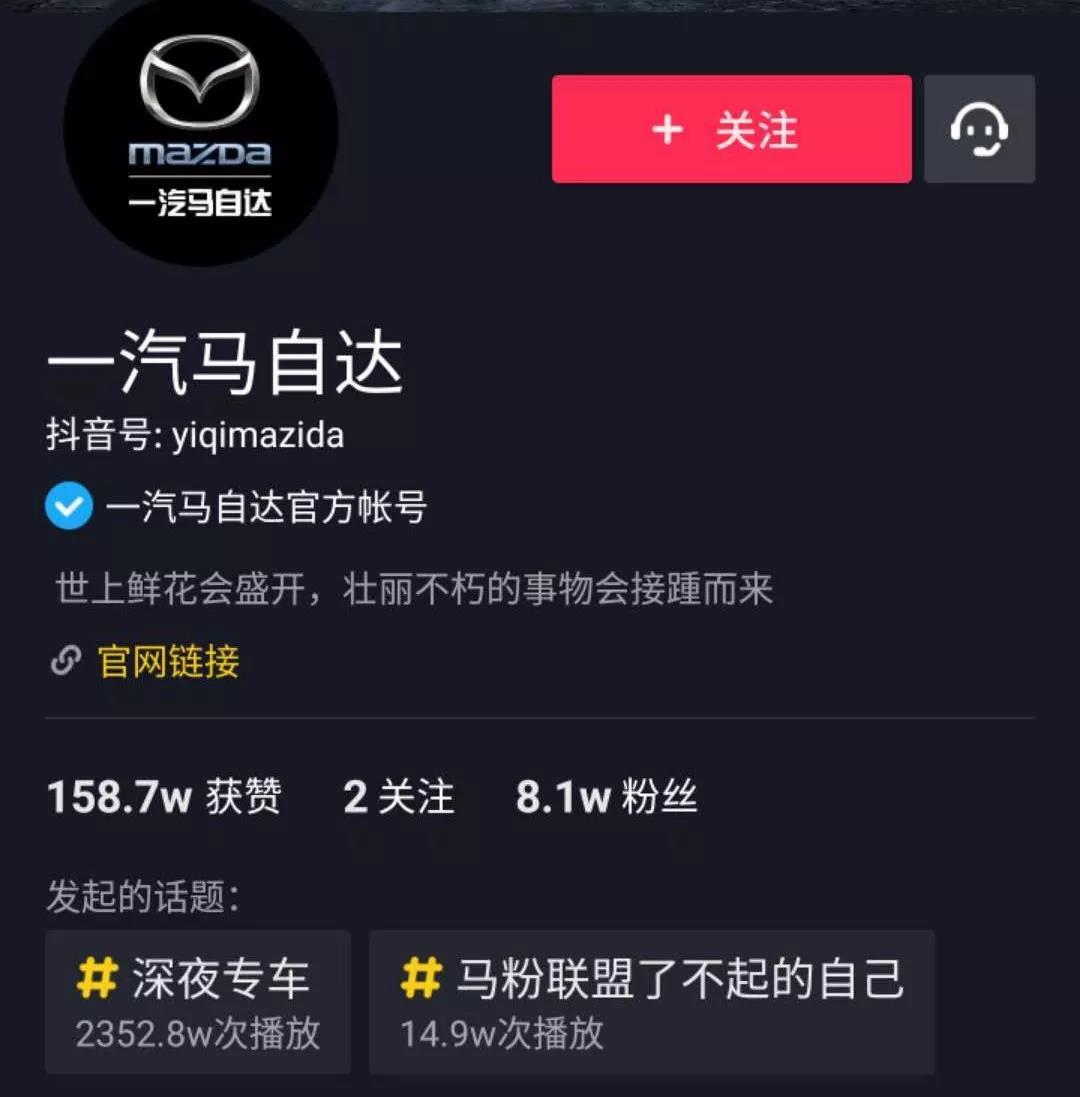Image resolution: width=1080 pixels, height=1097 pixels.
Task: Open the #马粉联盟了不起的自己 topic
Action: [651, 1001]
